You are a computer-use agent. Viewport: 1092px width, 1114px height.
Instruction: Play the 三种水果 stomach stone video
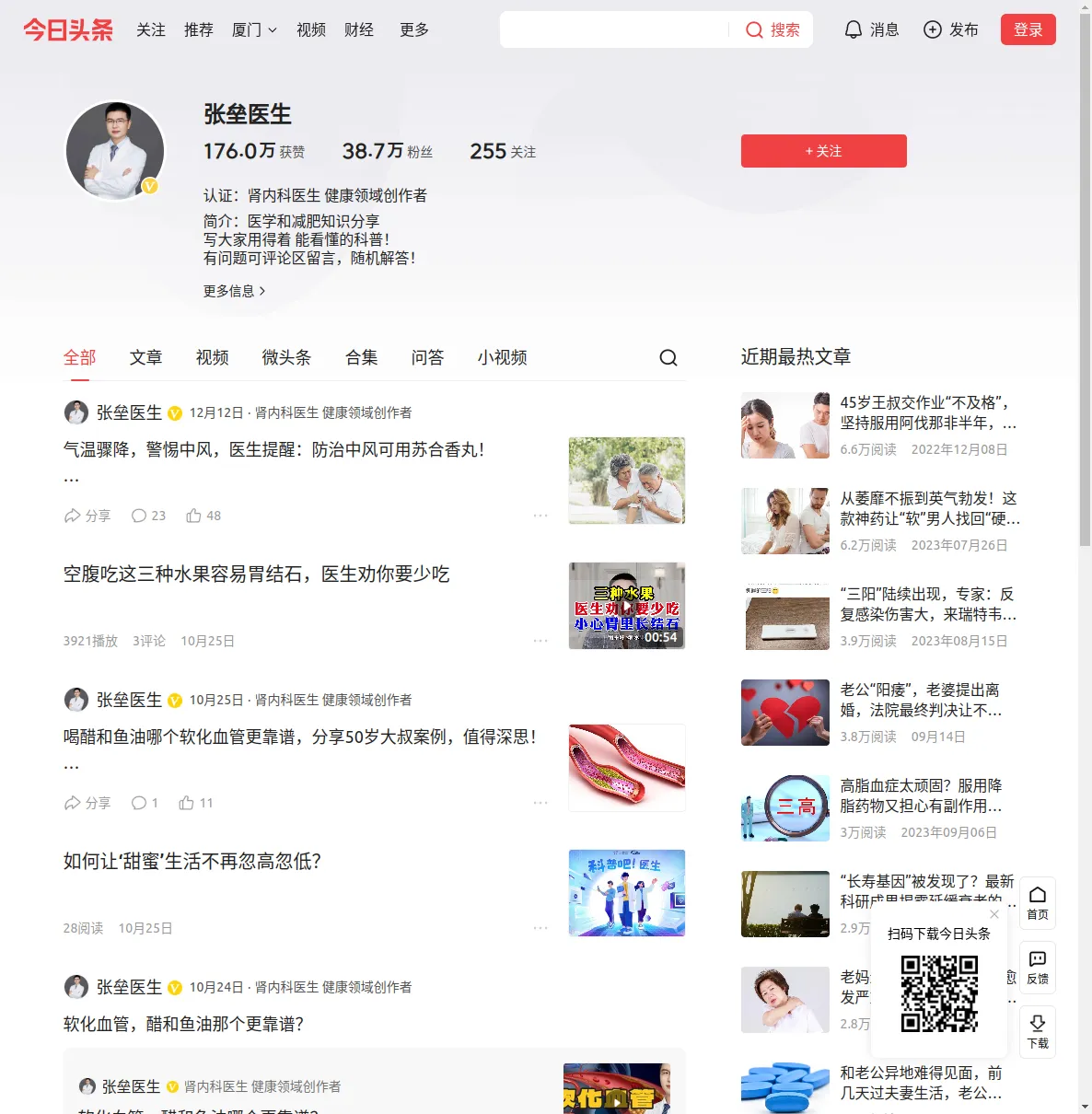tap(626, 606)
